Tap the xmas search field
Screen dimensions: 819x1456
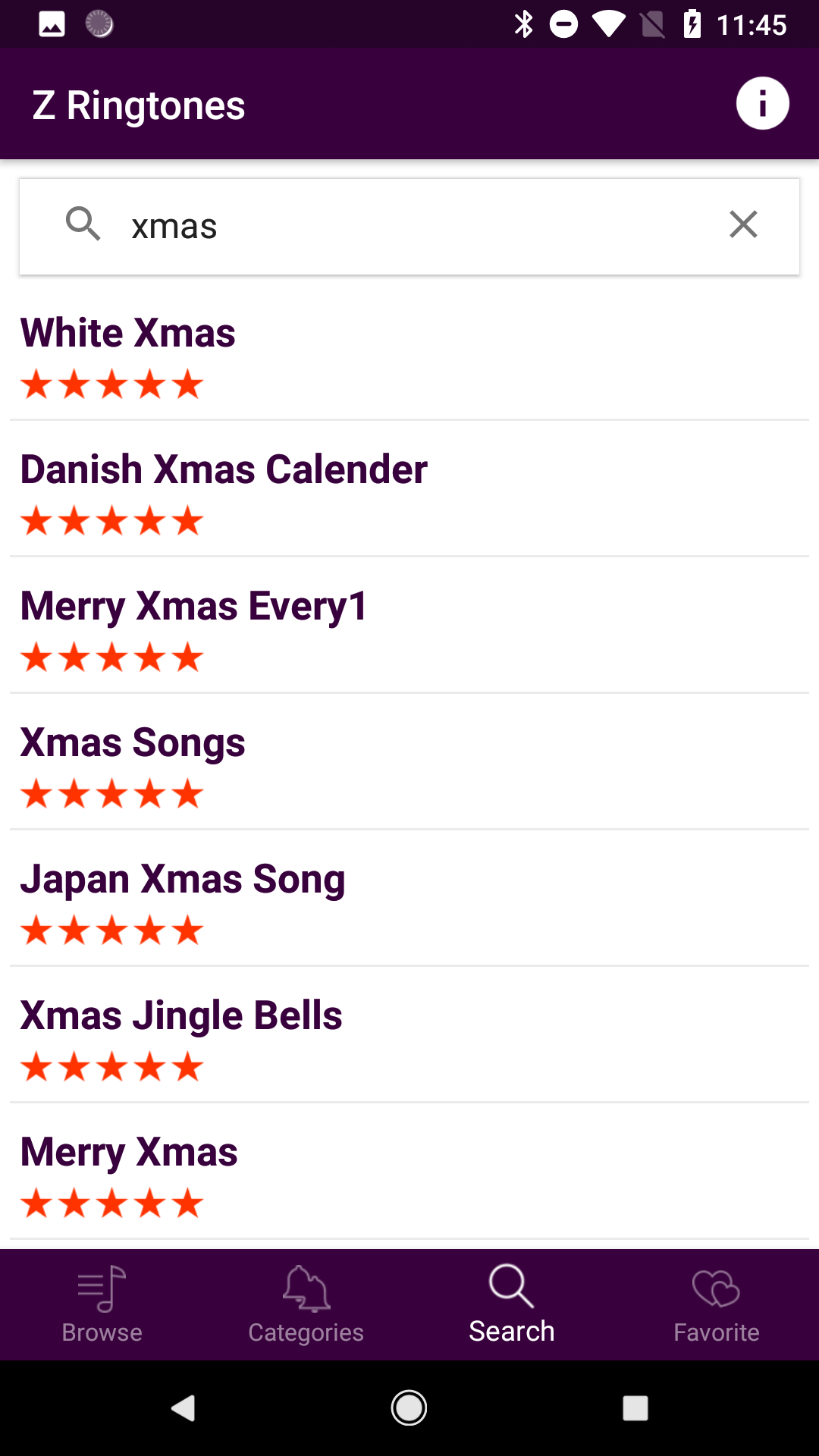pyautogui.click(x=409, y=227)
